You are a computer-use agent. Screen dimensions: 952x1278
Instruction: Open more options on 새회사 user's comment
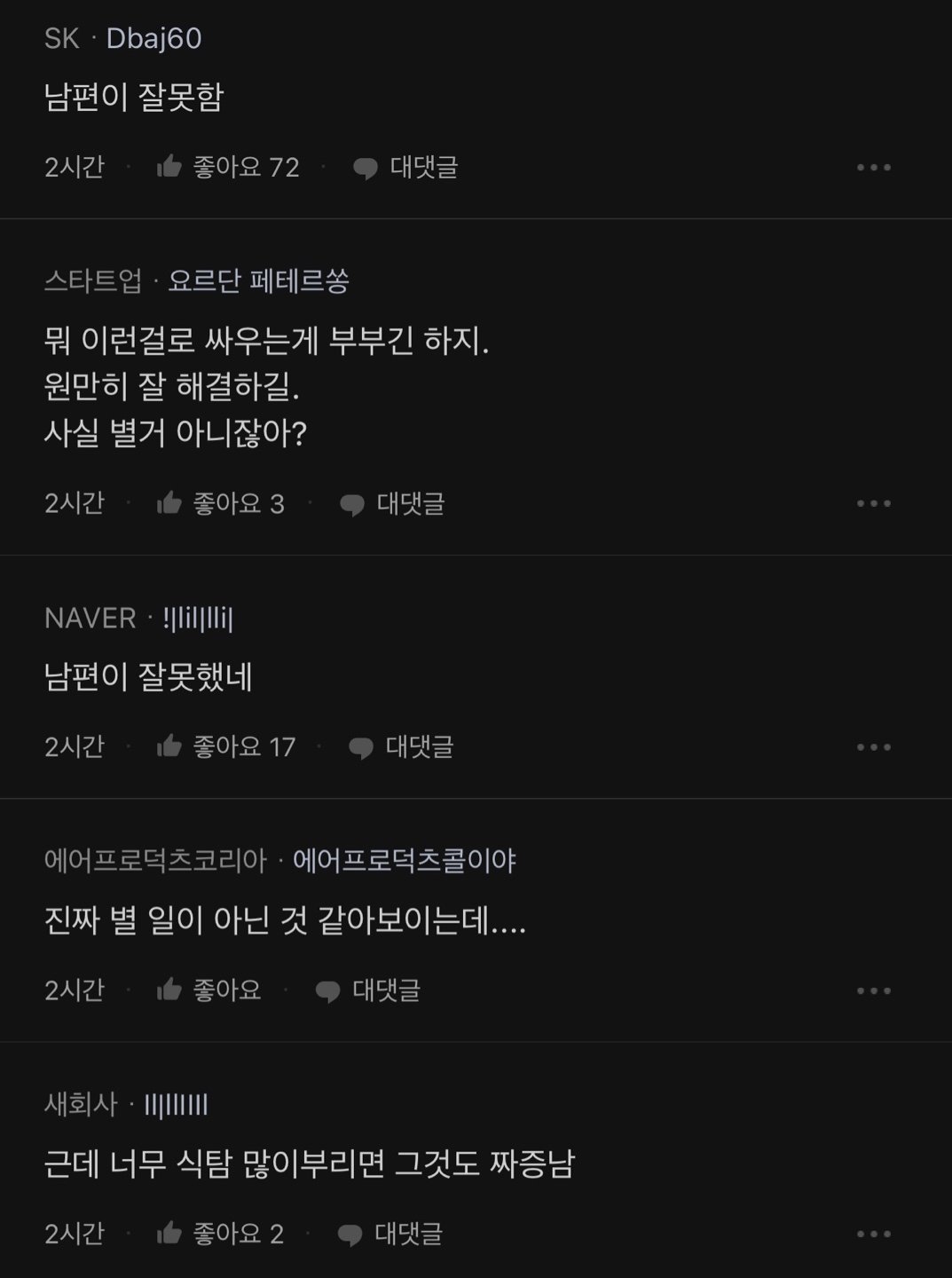[873, 1234]
